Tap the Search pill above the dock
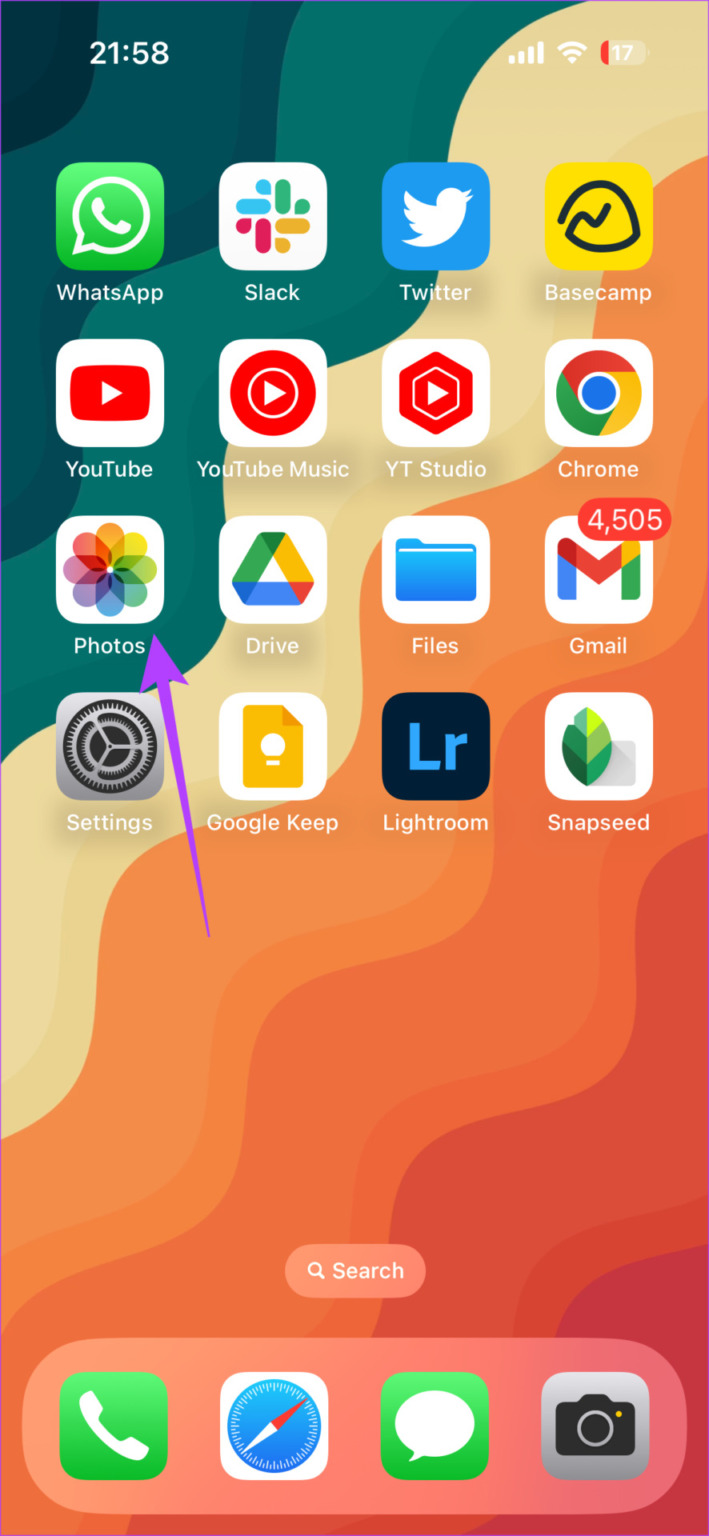The width and height of the screenshot is (709, 1536). coord(355,1271)
